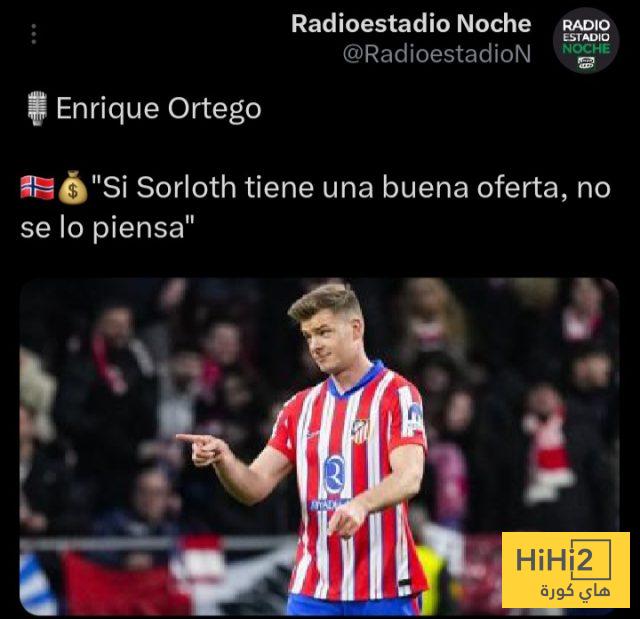The image size is (640, 619).
Task: Open the Radioestadio Noche profile picture
Action: click(x=586, y=40)
